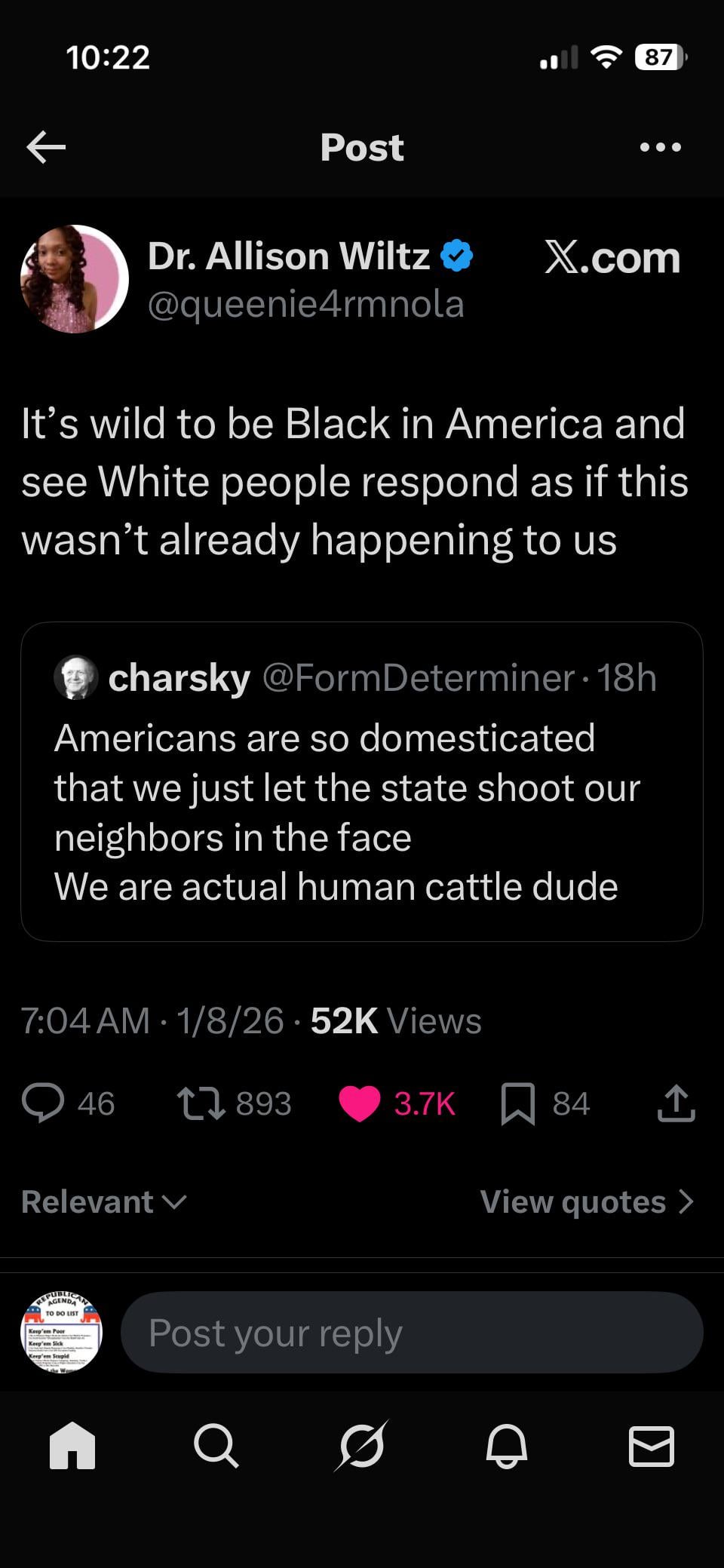
Task: Share this post
Action: click(x=676, y=1103)
